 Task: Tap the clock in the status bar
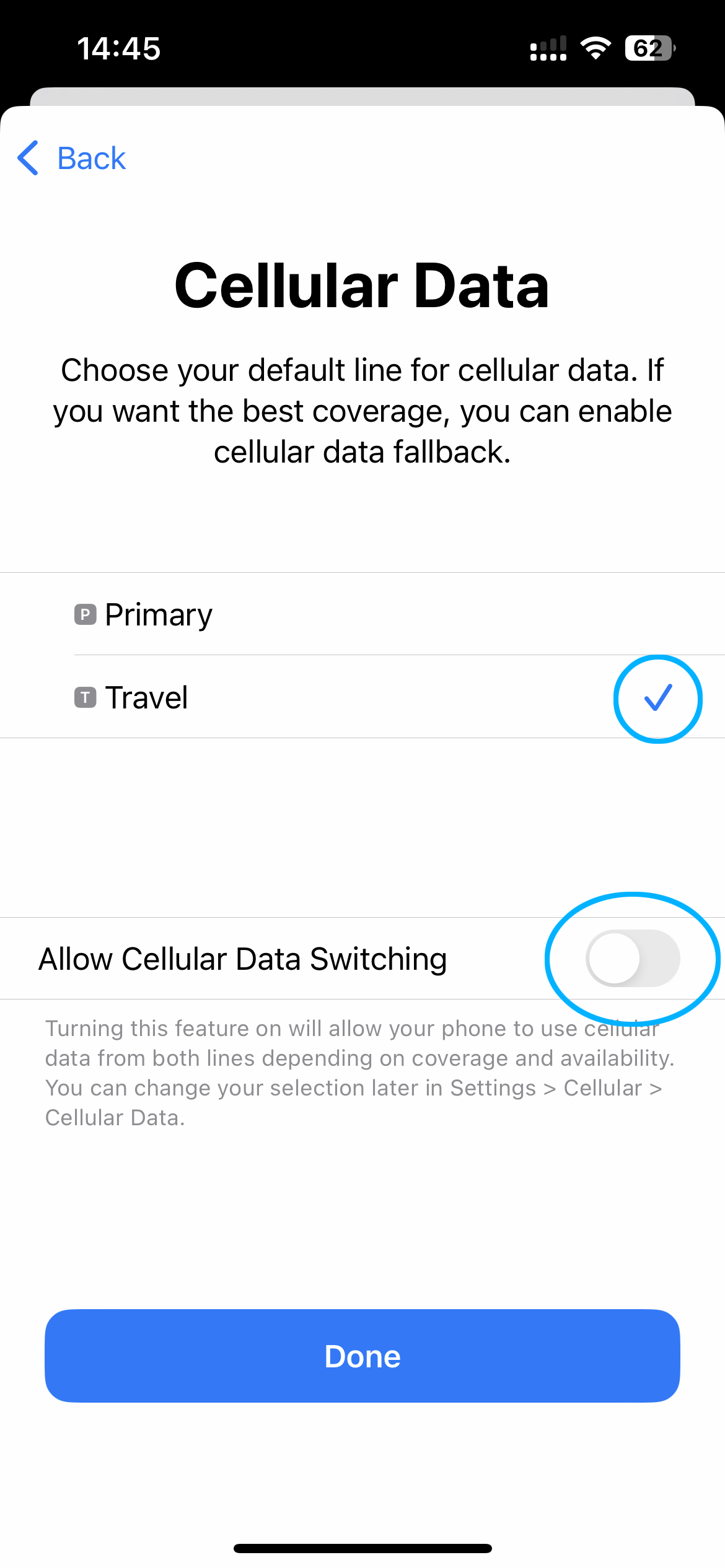[118, 48]
